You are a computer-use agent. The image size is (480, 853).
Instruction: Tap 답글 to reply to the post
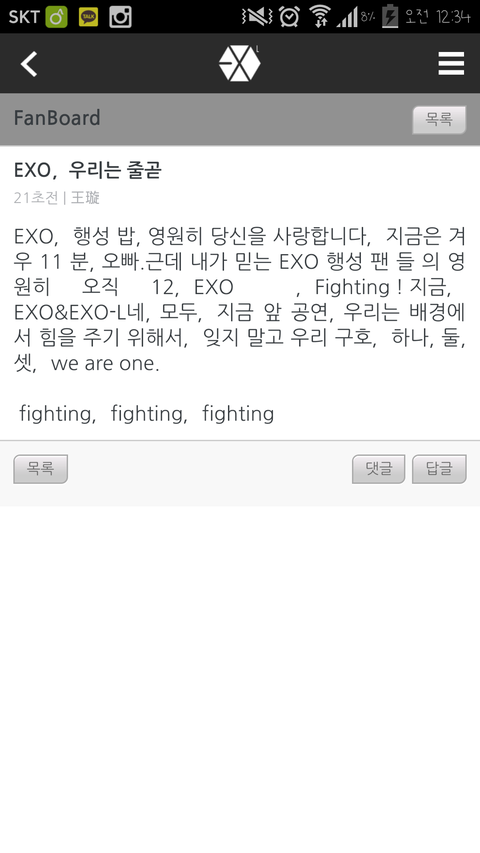tap(439, 469)
